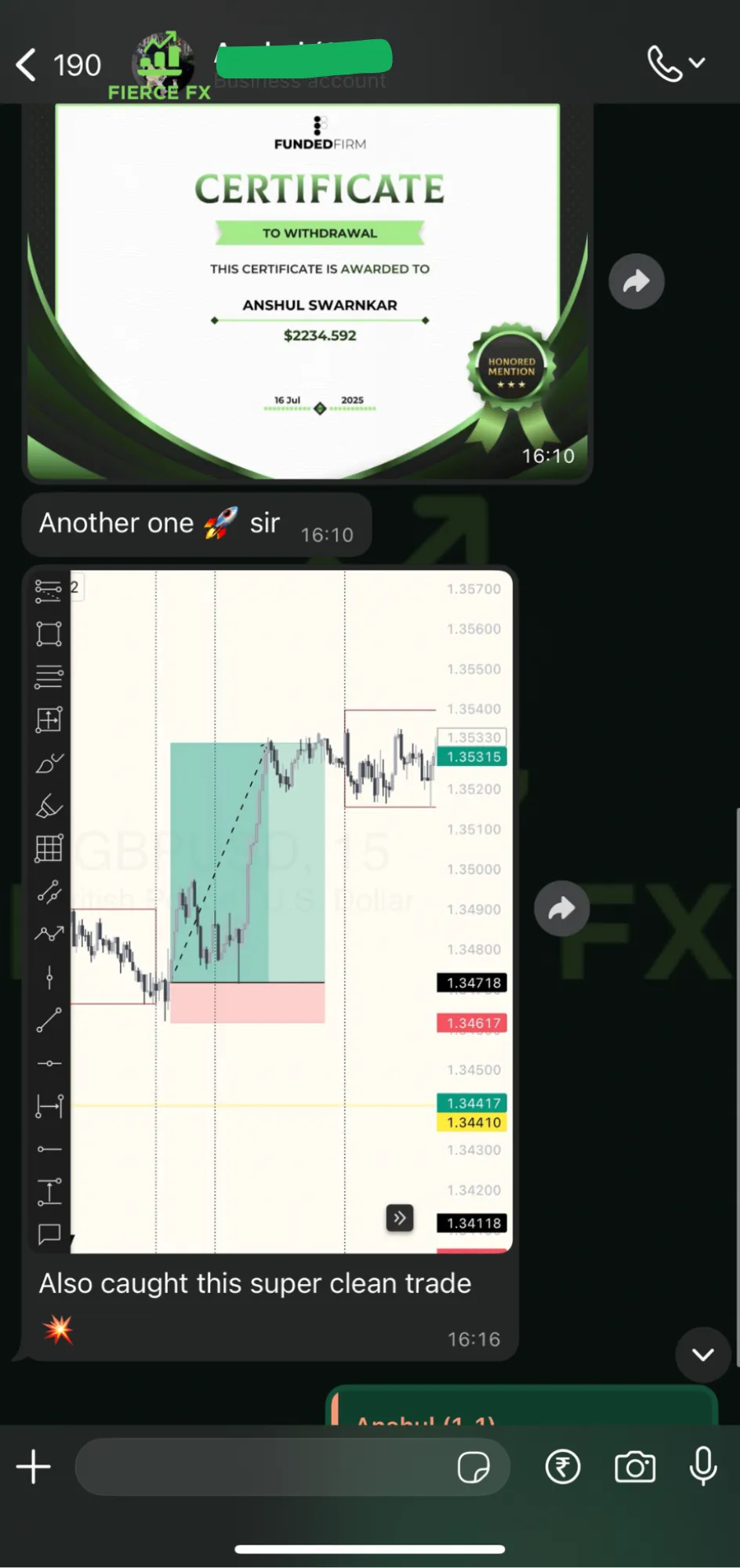The height and width of the screenshot is (1568, 740).
Task: Jump to the latest messages
Action: click(703, 1354)
